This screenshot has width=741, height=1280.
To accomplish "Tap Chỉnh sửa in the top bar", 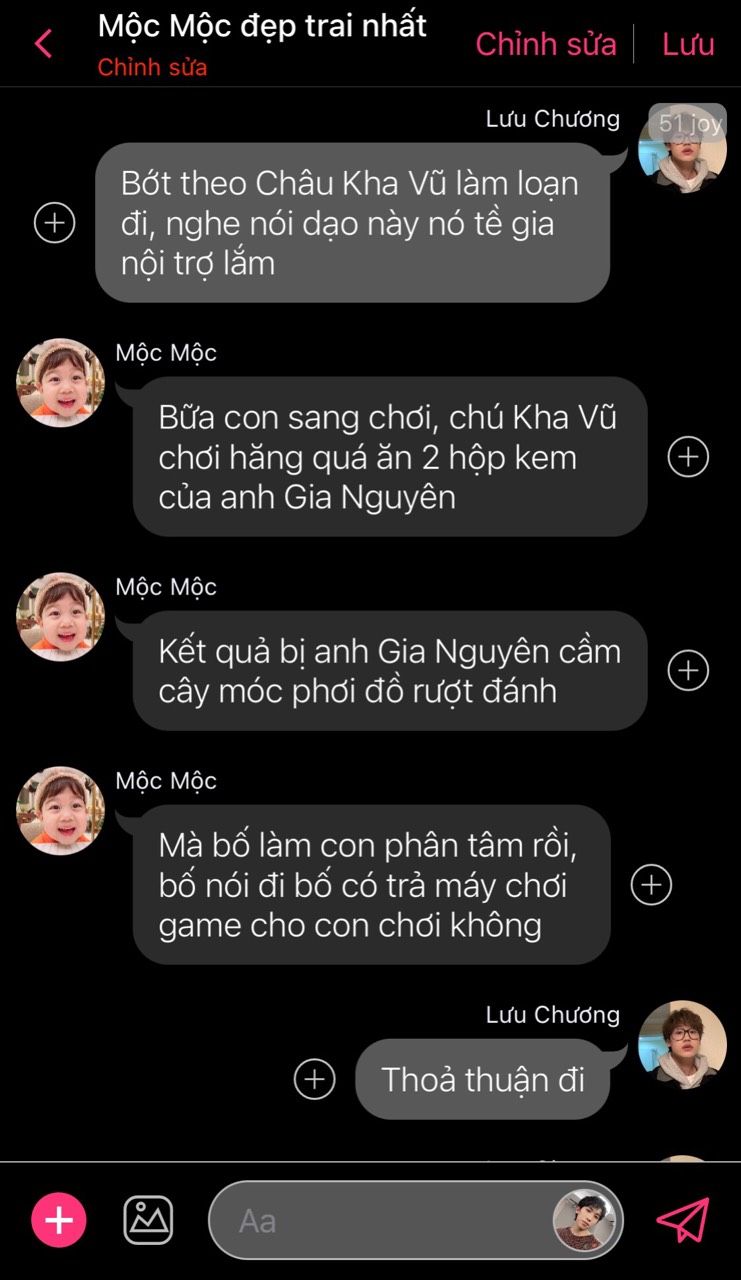I will 545,44.
